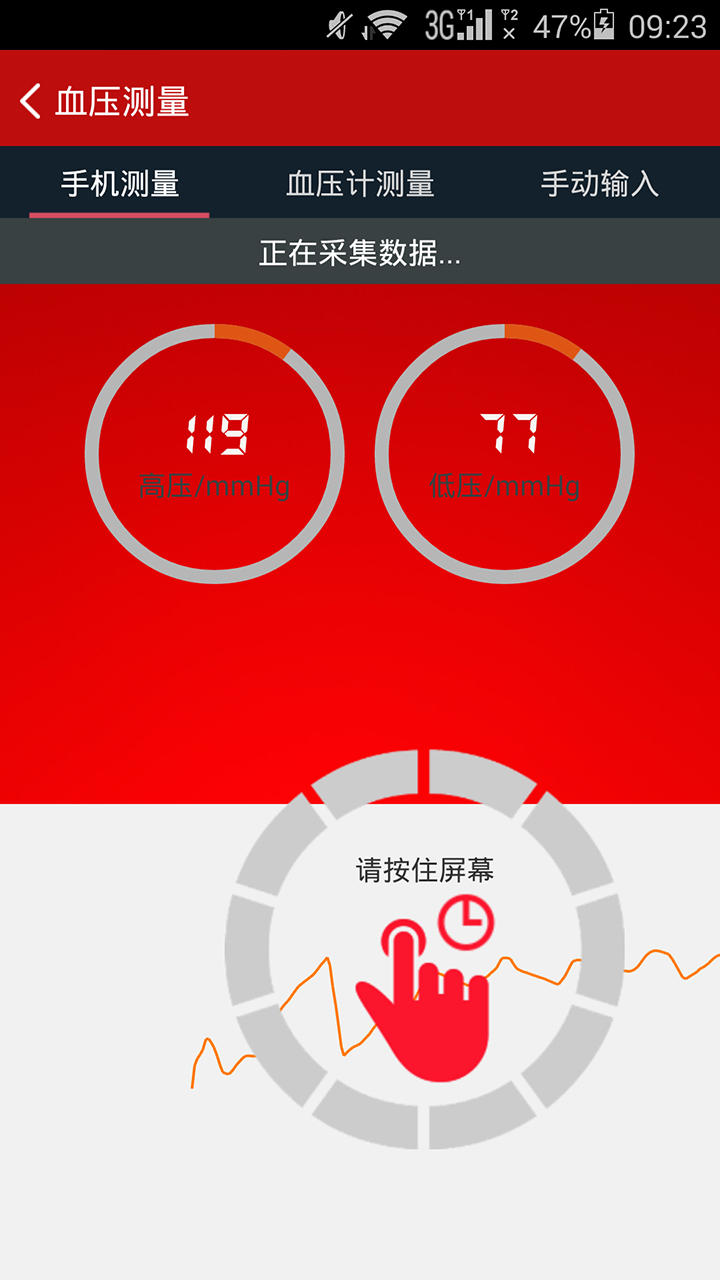Switch to the 手机测量 tab
This screenshot has width=720, height=1280.
click(x=120, y=183)
